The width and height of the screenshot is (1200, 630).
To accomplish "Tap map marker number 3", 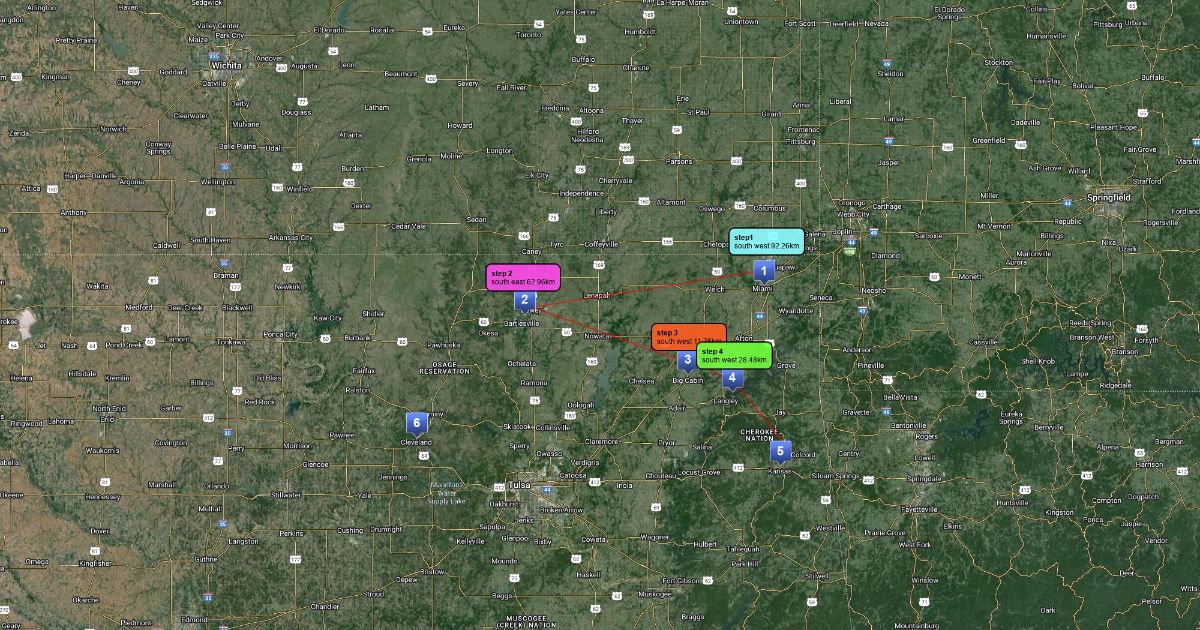I will point(687,359).
